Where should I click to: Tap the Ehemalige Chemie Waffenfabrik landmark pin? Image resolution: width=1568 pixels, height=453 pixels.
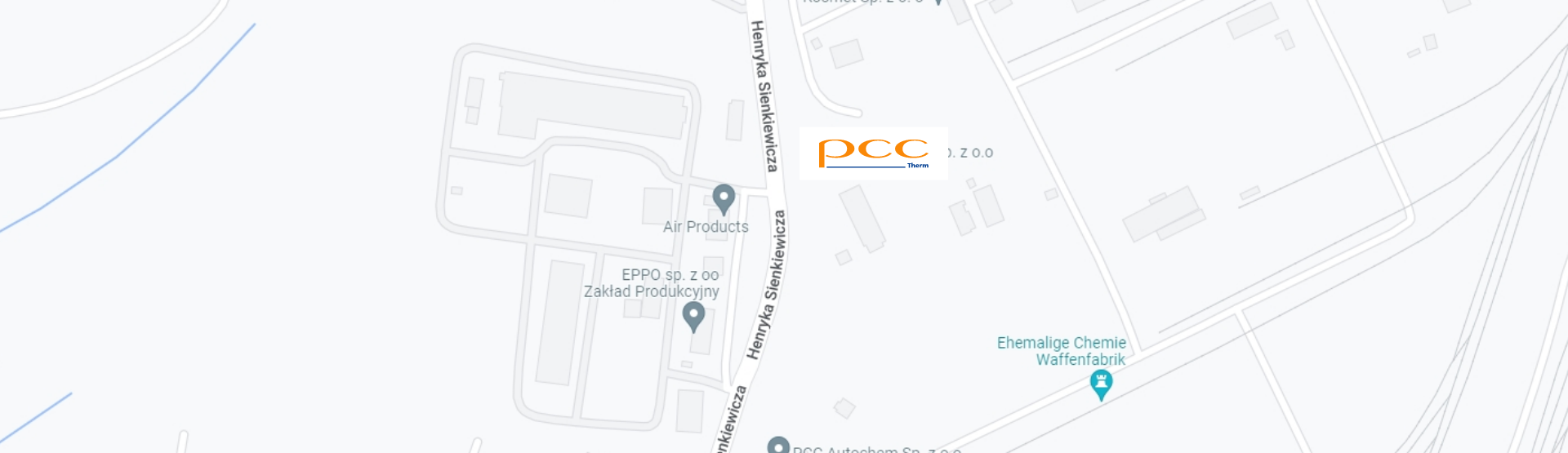(1101, 384)
